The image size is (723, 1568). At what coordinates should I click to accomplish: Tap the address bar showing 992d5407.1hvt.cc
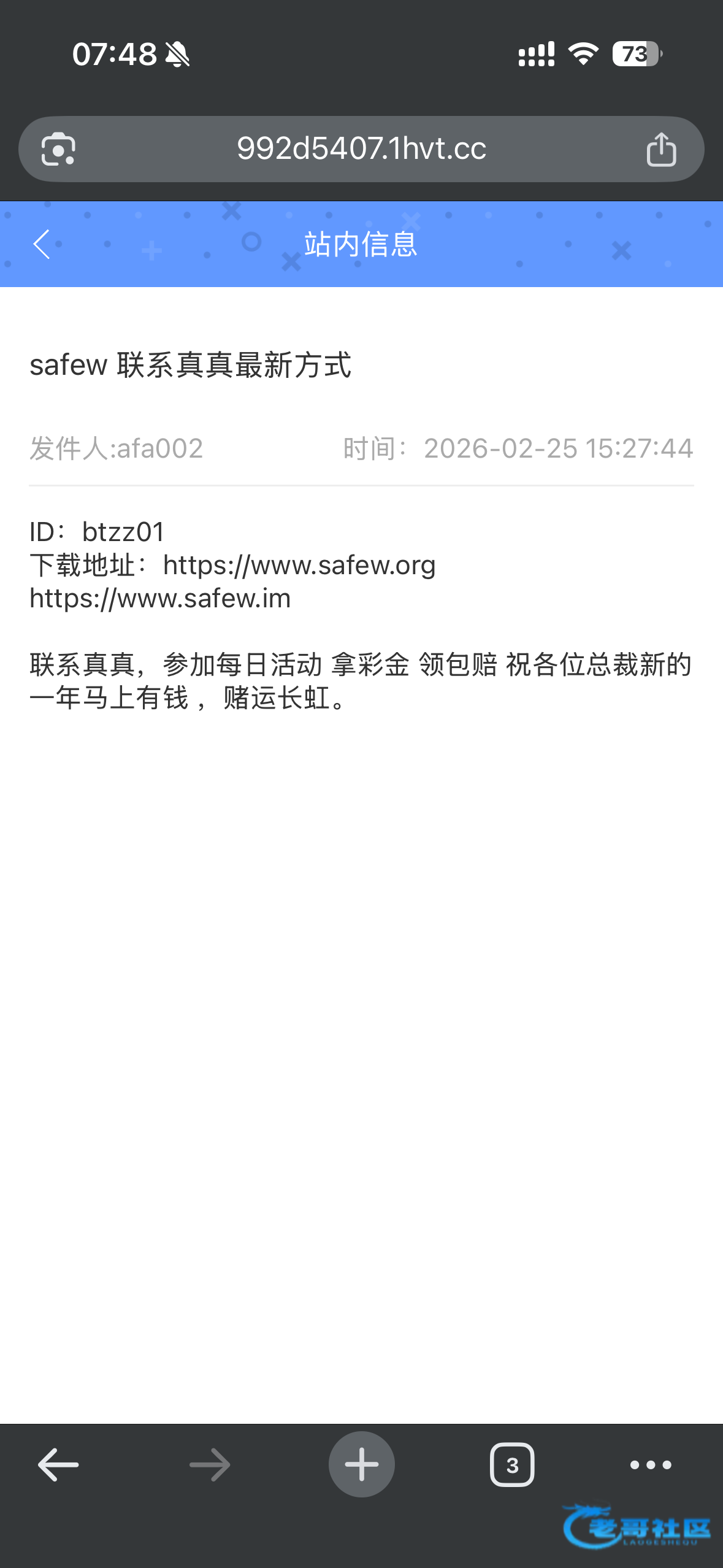[361, 149]
